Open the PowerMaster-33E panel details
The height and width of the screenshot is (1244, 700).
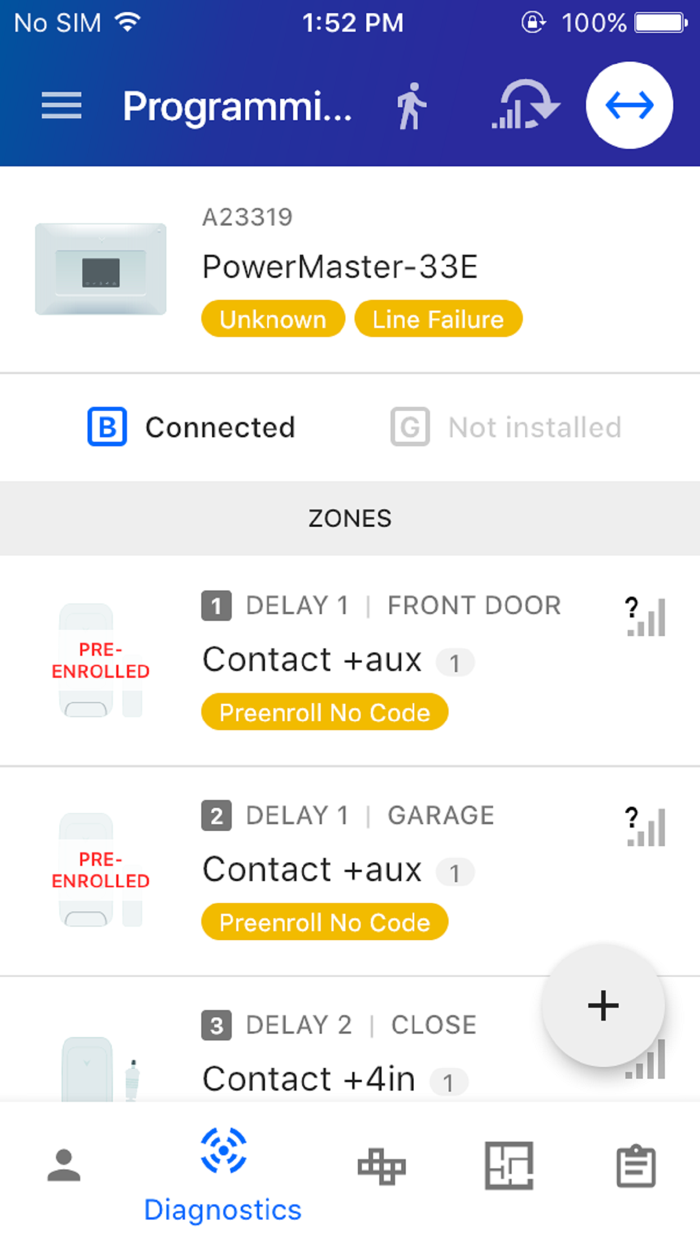tap(340, 270)
